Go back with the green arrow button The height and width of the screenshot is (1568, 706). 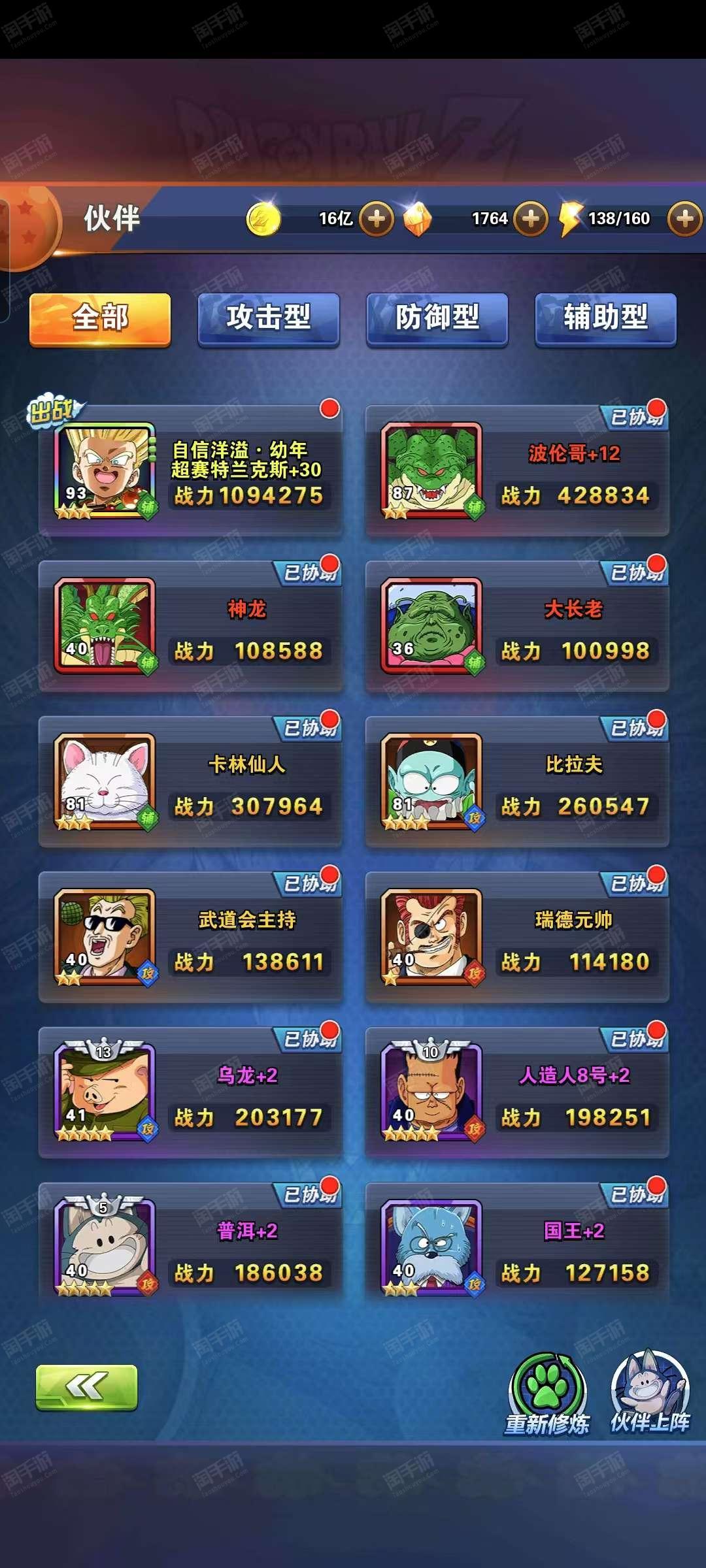87,1386
